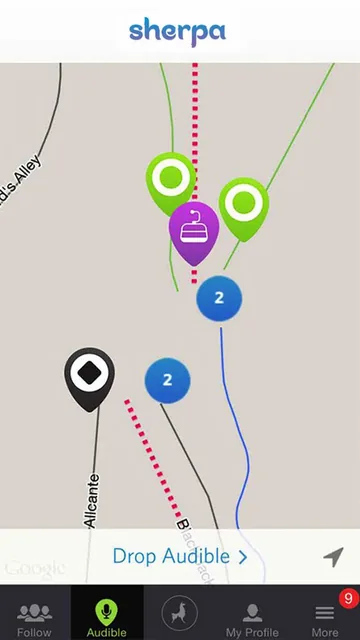Select the purple chairlift map pin
Image resolution: width=360 pixels, height=640 pixels.
tap(194, 233)
